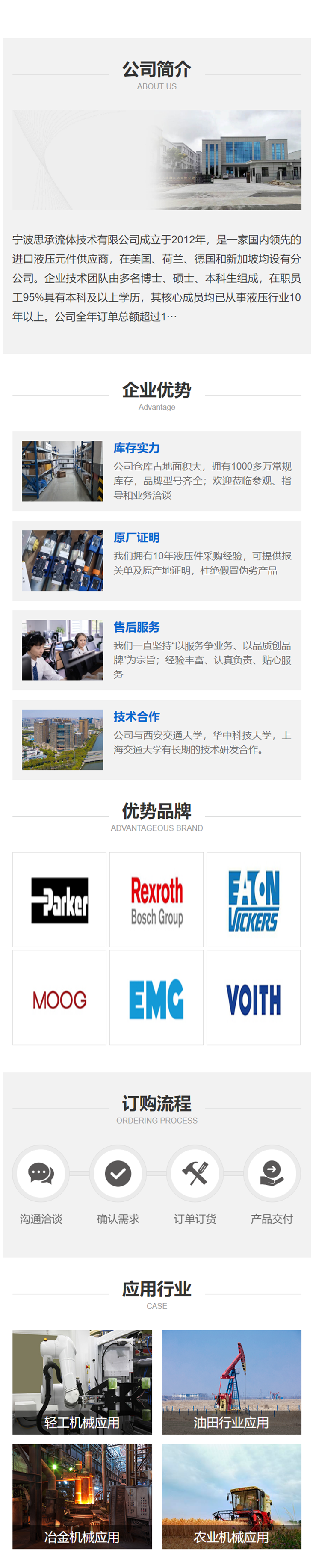Select the 冶金机械应用 industry case
This screenshot has height=1568, width=313.
click(x=82, y=1496)
